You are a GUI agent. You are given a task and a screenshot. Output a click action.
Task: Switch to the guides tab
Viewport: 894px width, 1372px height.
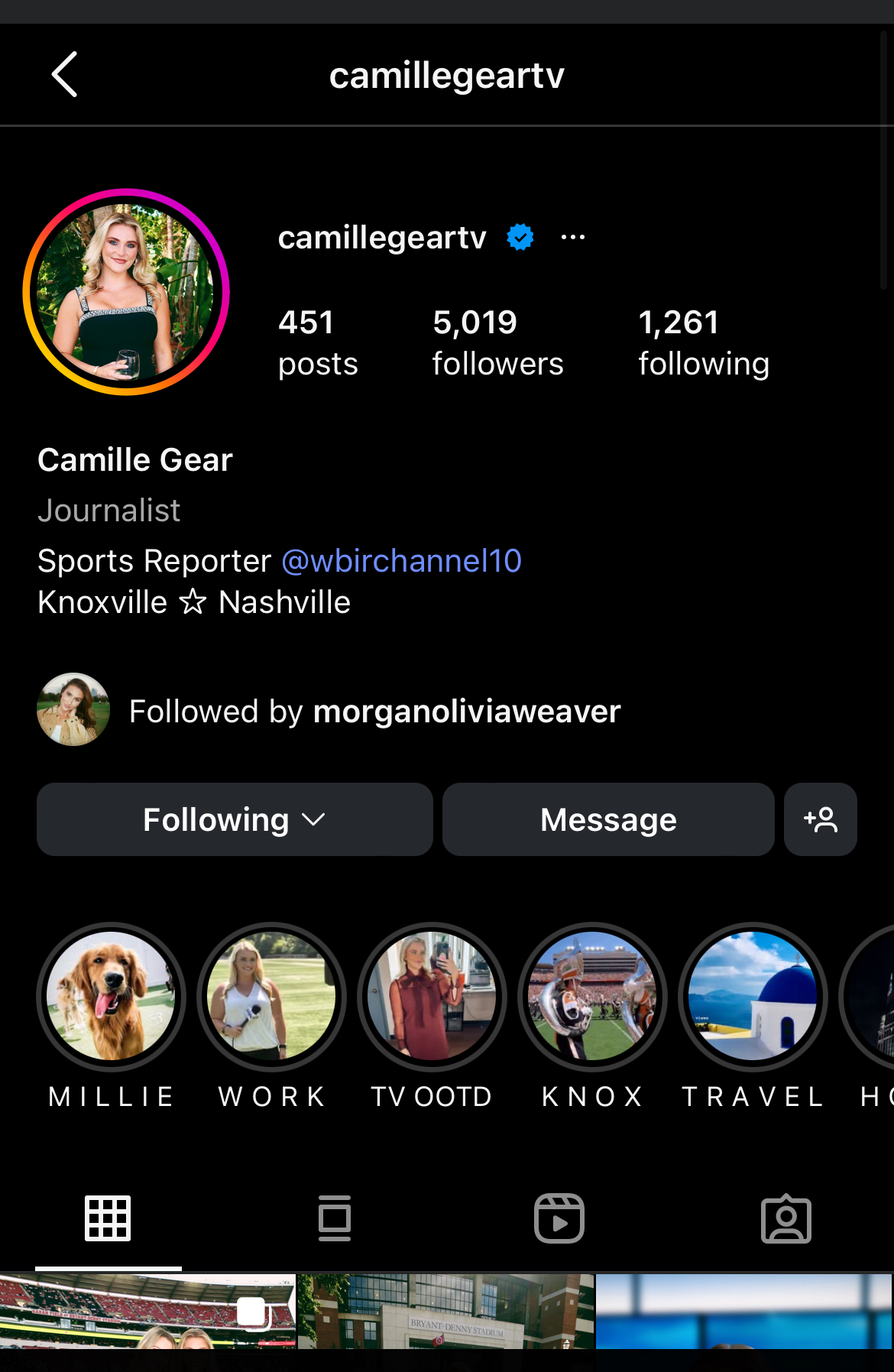(x=335, y=1218)
